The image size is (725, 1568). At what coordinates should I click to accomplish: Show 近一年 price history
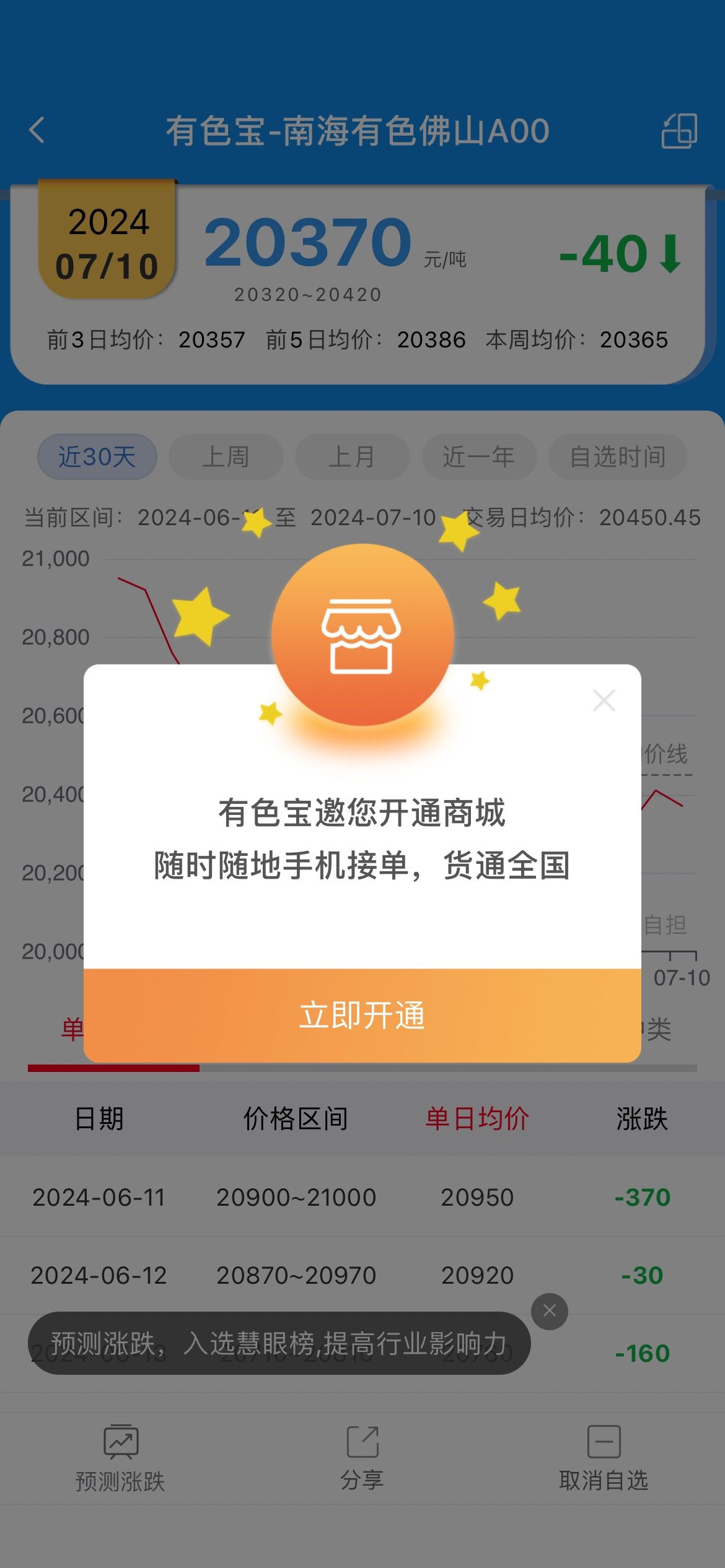[x=479, y=457]
